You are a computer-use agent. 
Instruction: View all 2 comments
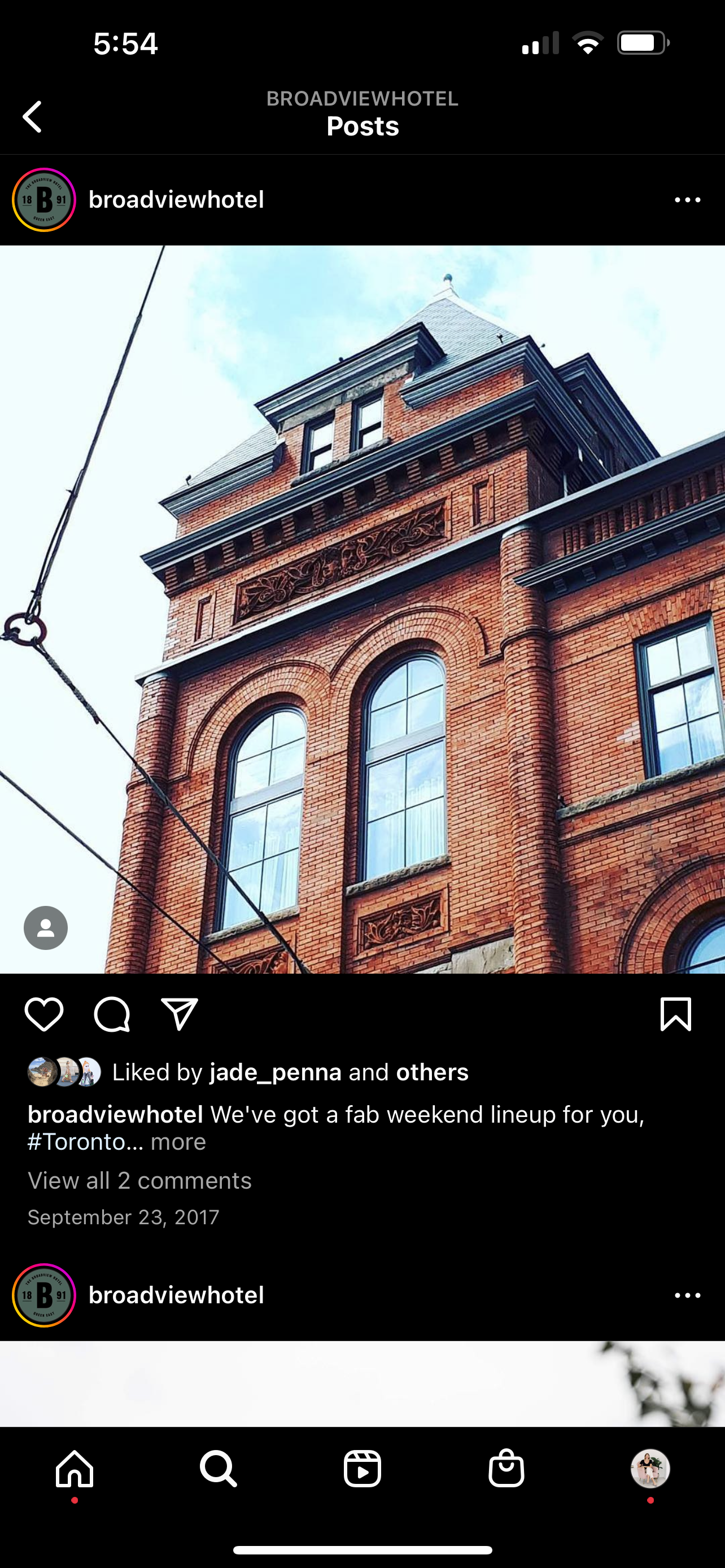click(139, 1180)
